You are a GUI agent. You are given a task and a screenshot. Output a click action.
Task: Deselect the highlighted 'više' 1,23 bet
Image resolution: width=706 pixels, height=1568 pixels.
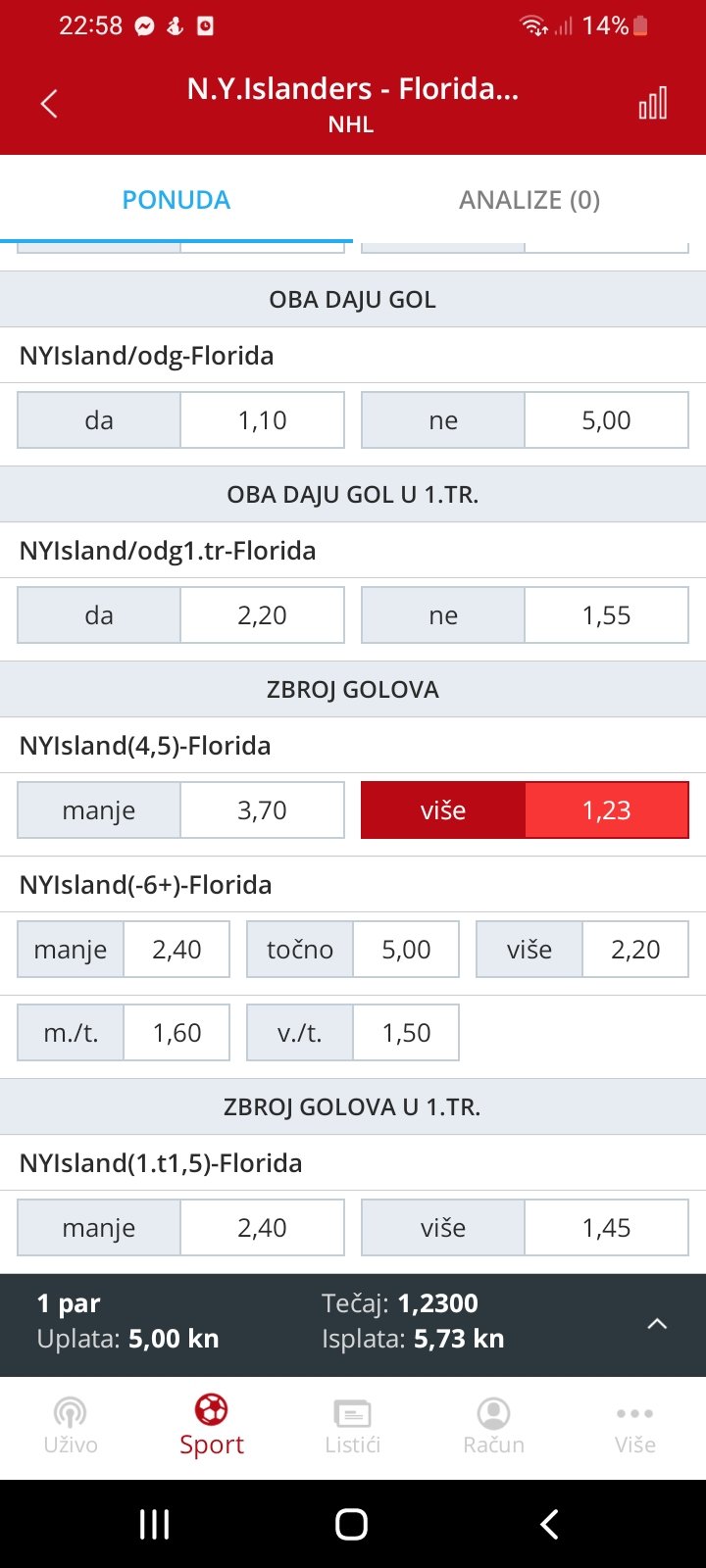coord(525,810)
